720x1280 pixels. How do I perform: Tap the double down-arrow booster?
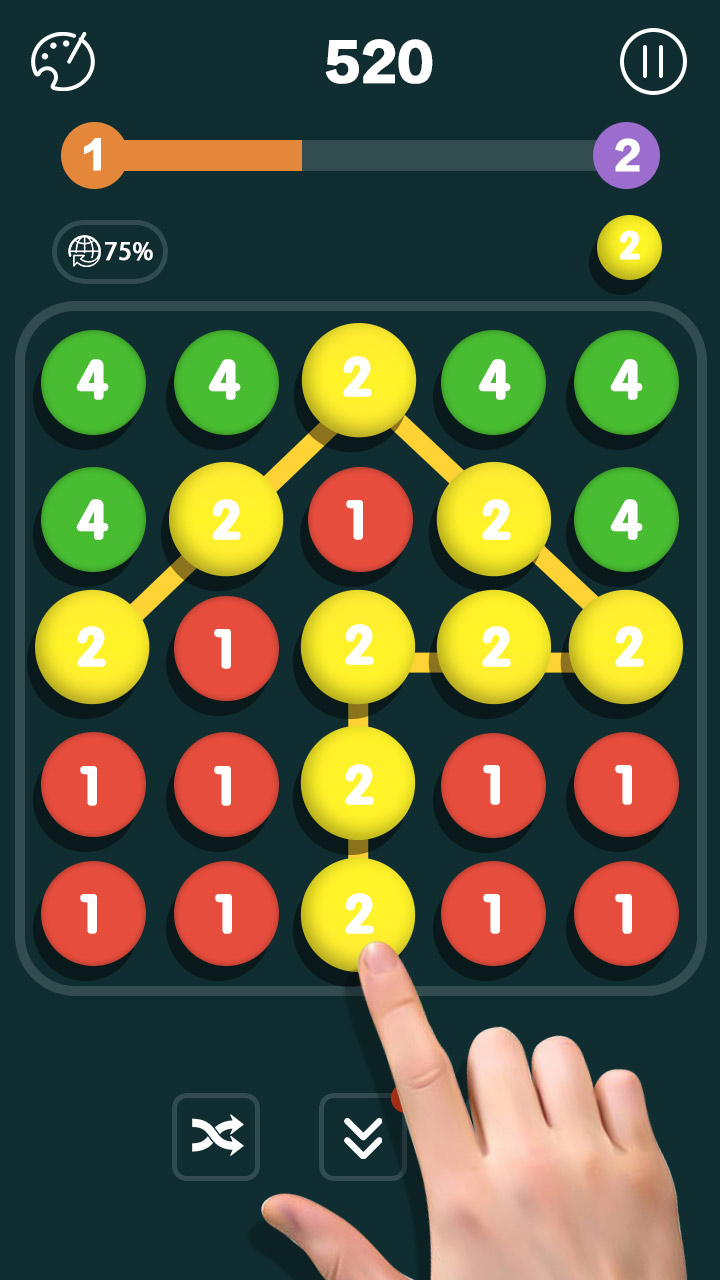pyautogui.click(x=361, y=1137)
